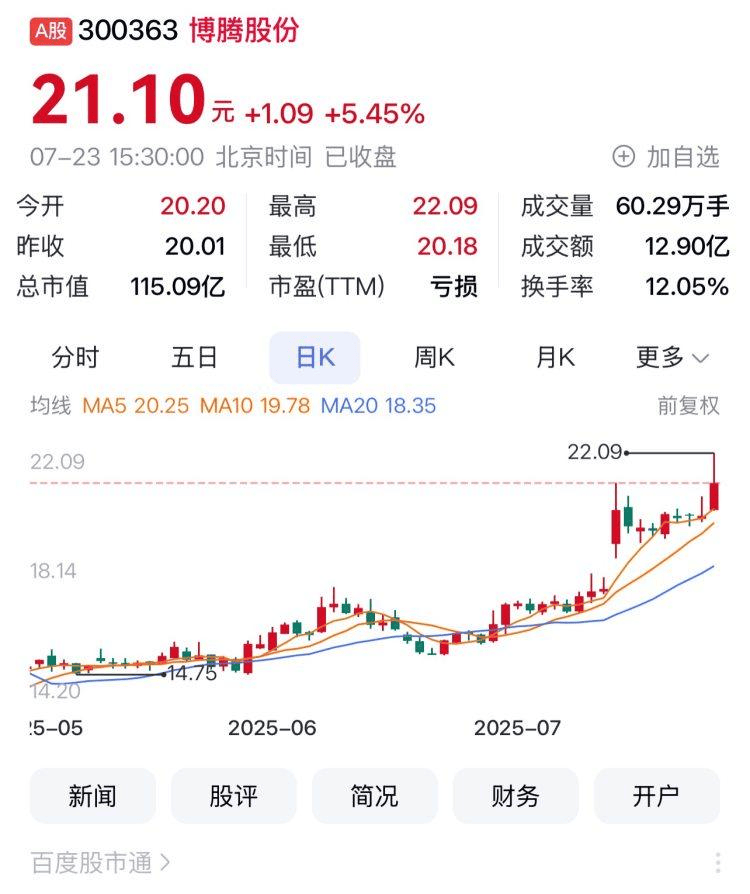View the 月K monthly chart
Image resolution: width=750 pixels, height=894 pixels.
556,357
